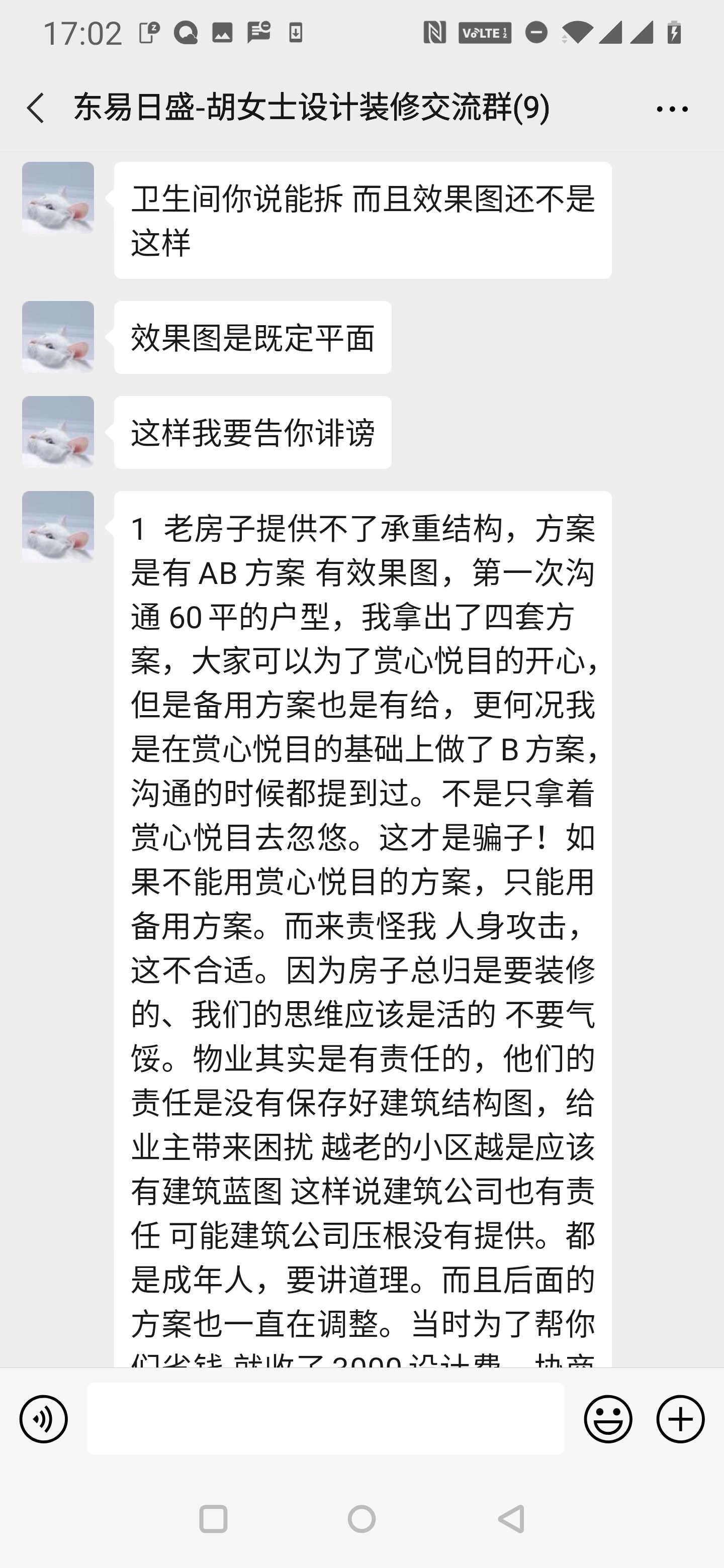Tap the avatar beside "效果图是既定平面"
The image size is (724, 1568).
click(58, 337)
